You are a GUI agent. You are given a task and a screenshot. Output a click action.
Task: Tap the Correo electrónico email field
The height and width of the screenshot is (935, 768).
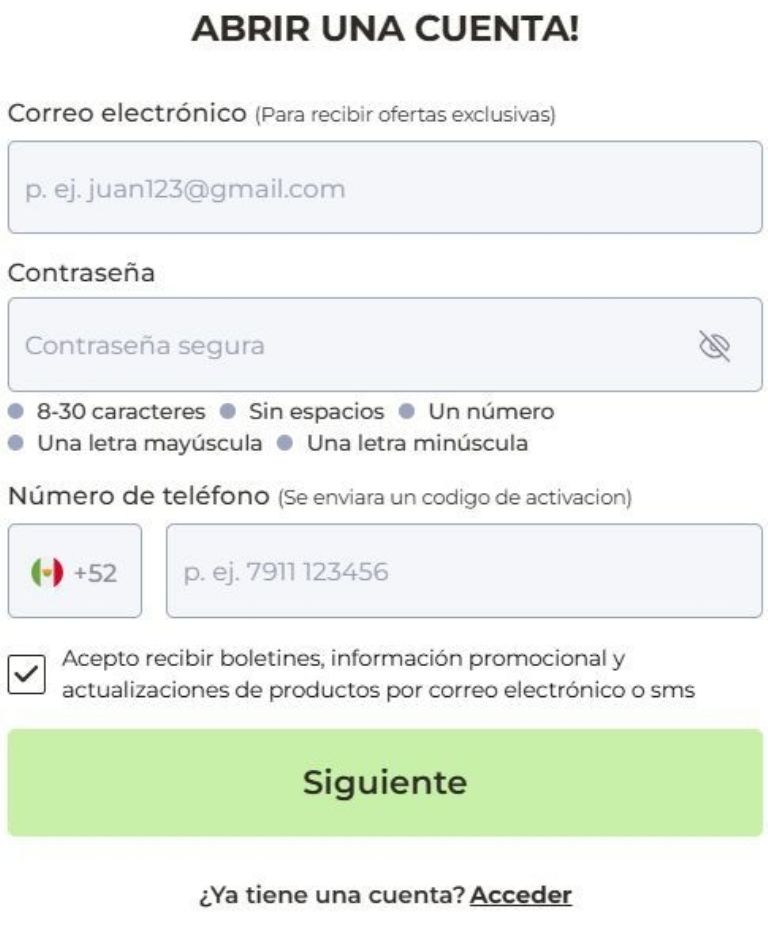click(384, 188)
